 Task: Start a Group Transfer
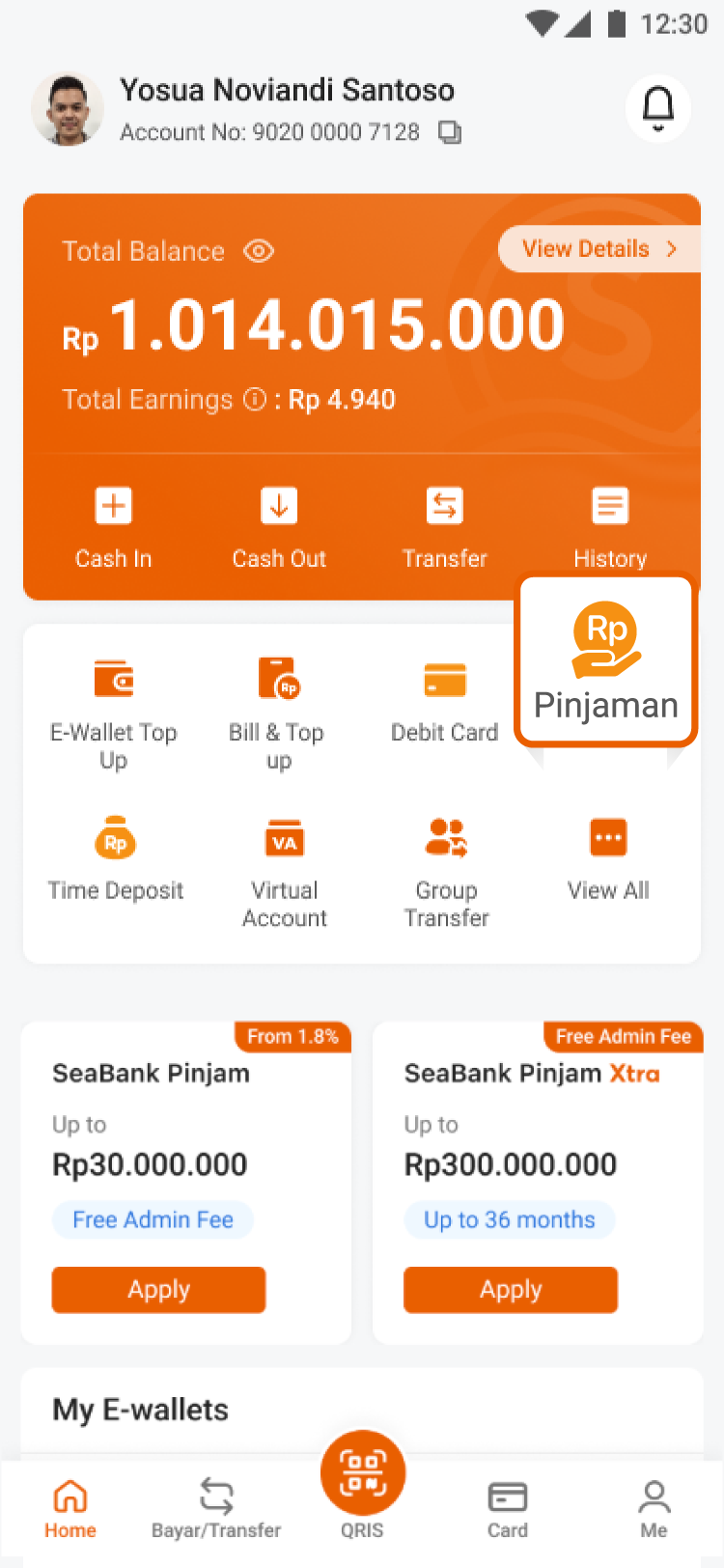pyautogui.click(x=446, y=871)
